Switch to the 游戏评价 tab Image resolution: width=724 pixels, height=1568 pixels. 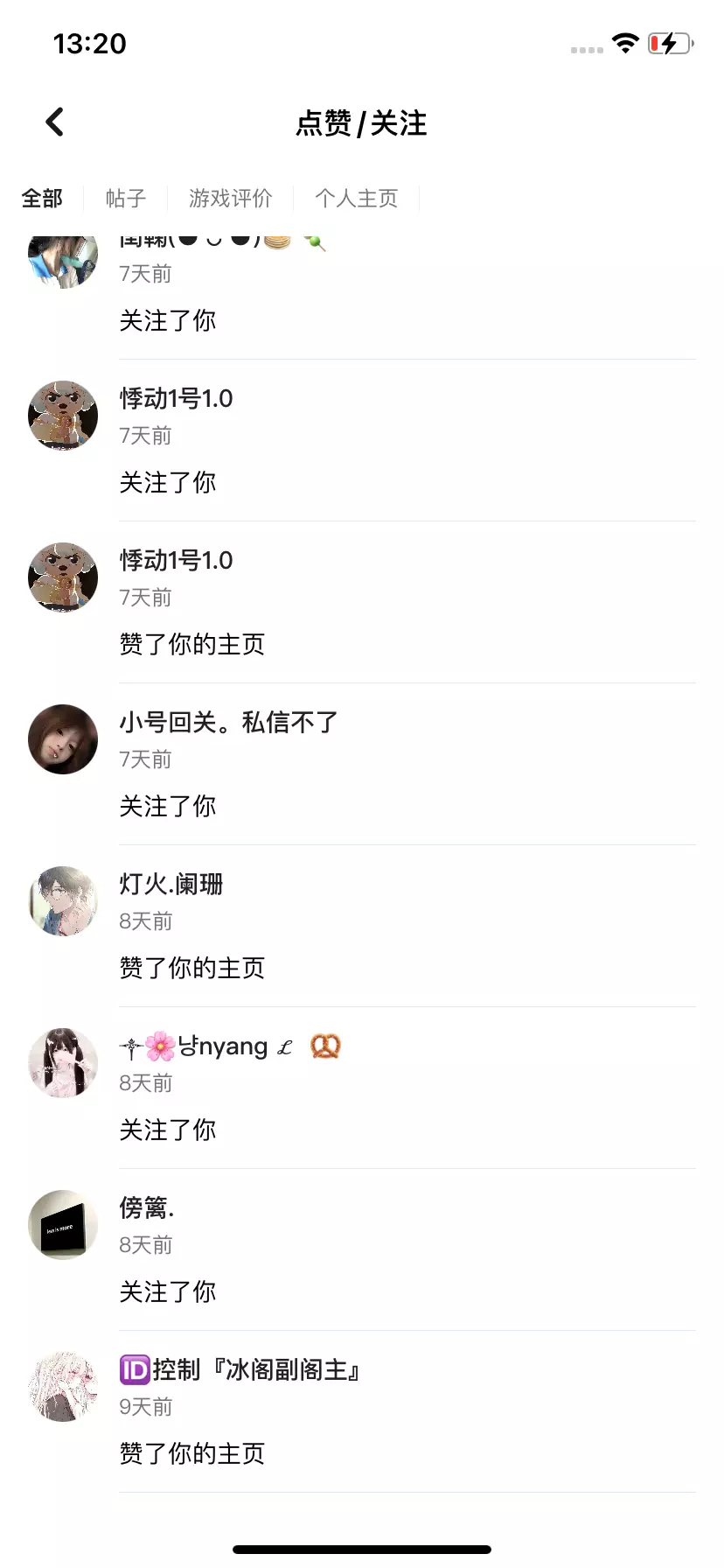(x=231, y=199)
